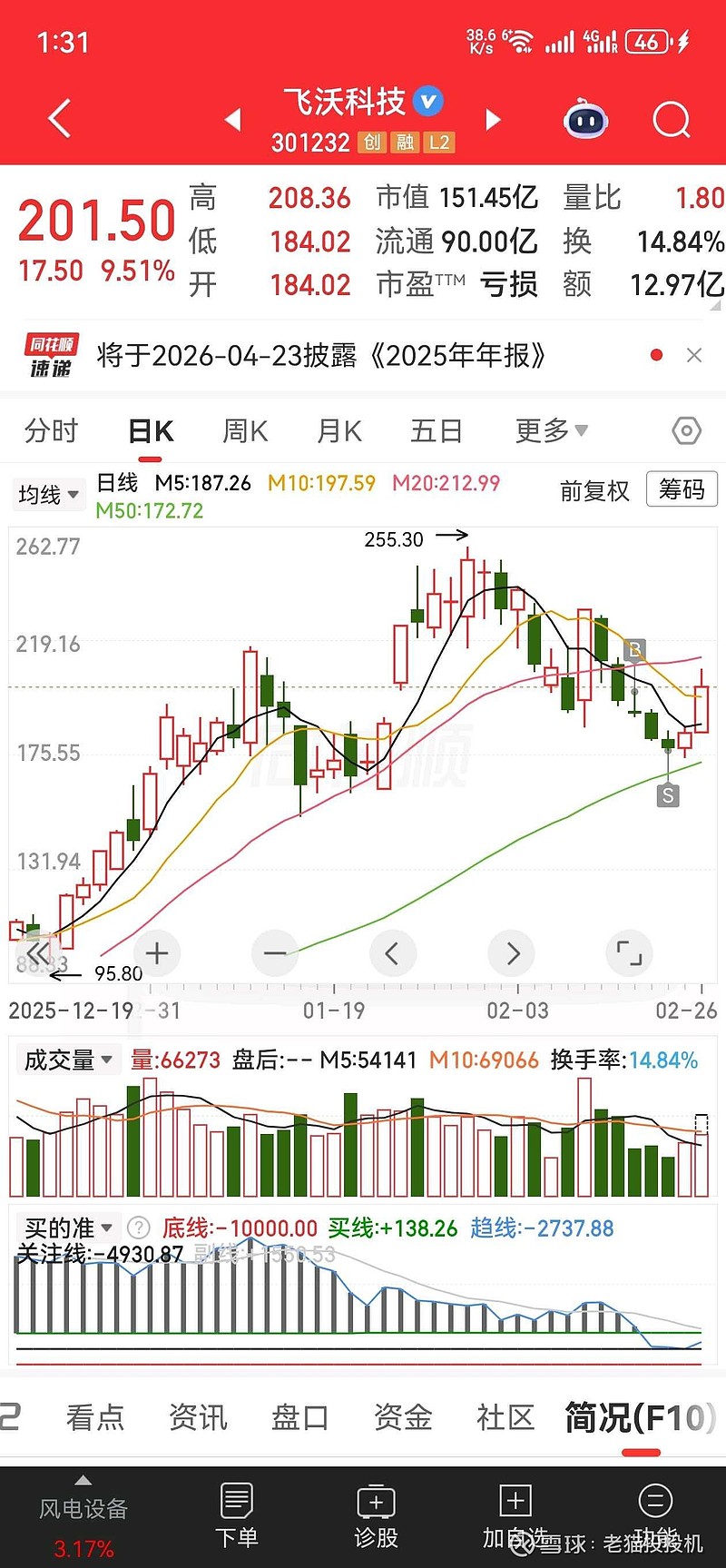Screen dimensions: 726x1568
Task: Open the 成交量 volume indicator dropdown
Action: click(67, 1059)
